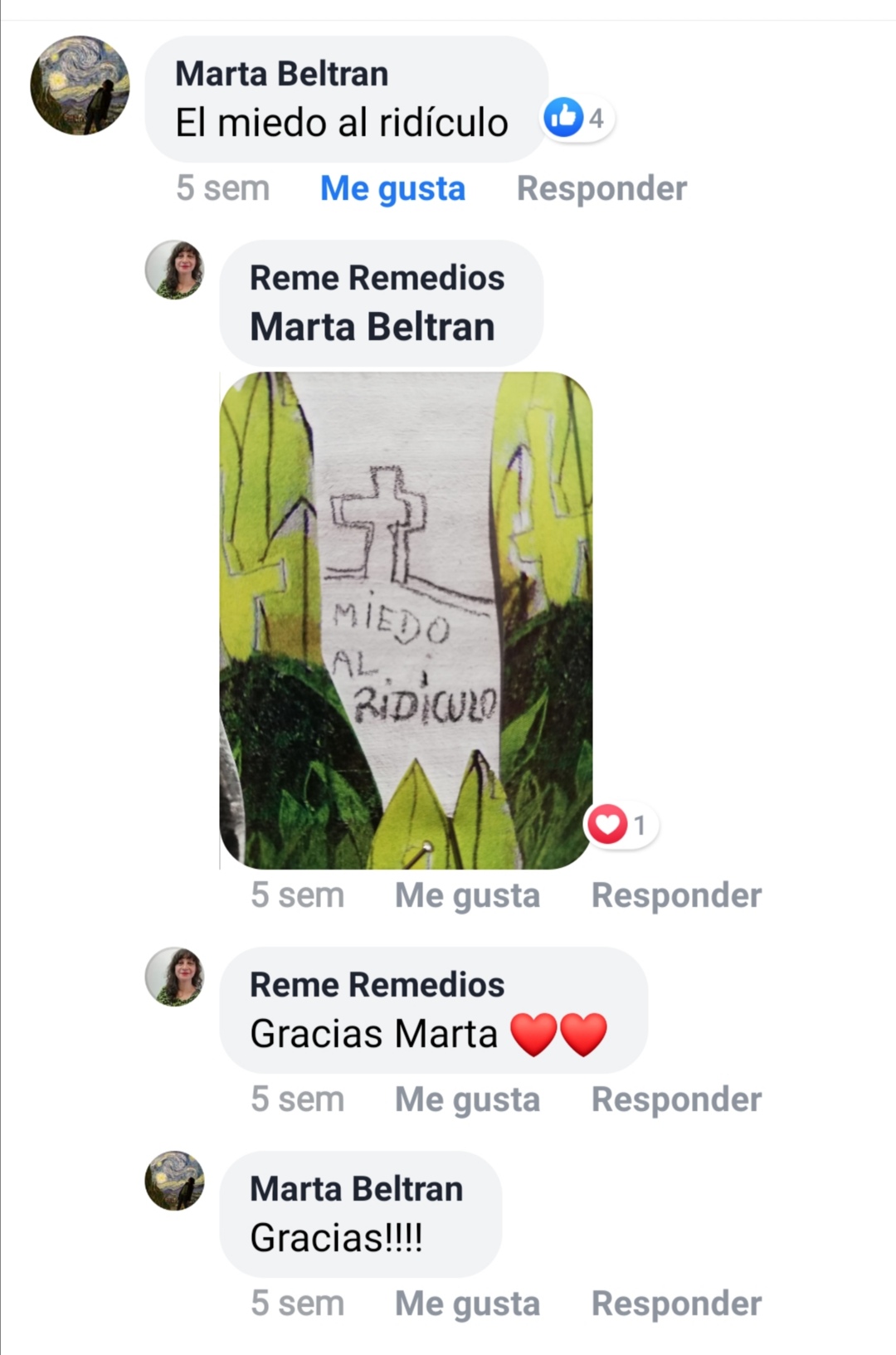This screenshot has width=896, height=1355.
Task: Reply to Marta's "Gracias!!!!" comment
Action: point(676,1304)
